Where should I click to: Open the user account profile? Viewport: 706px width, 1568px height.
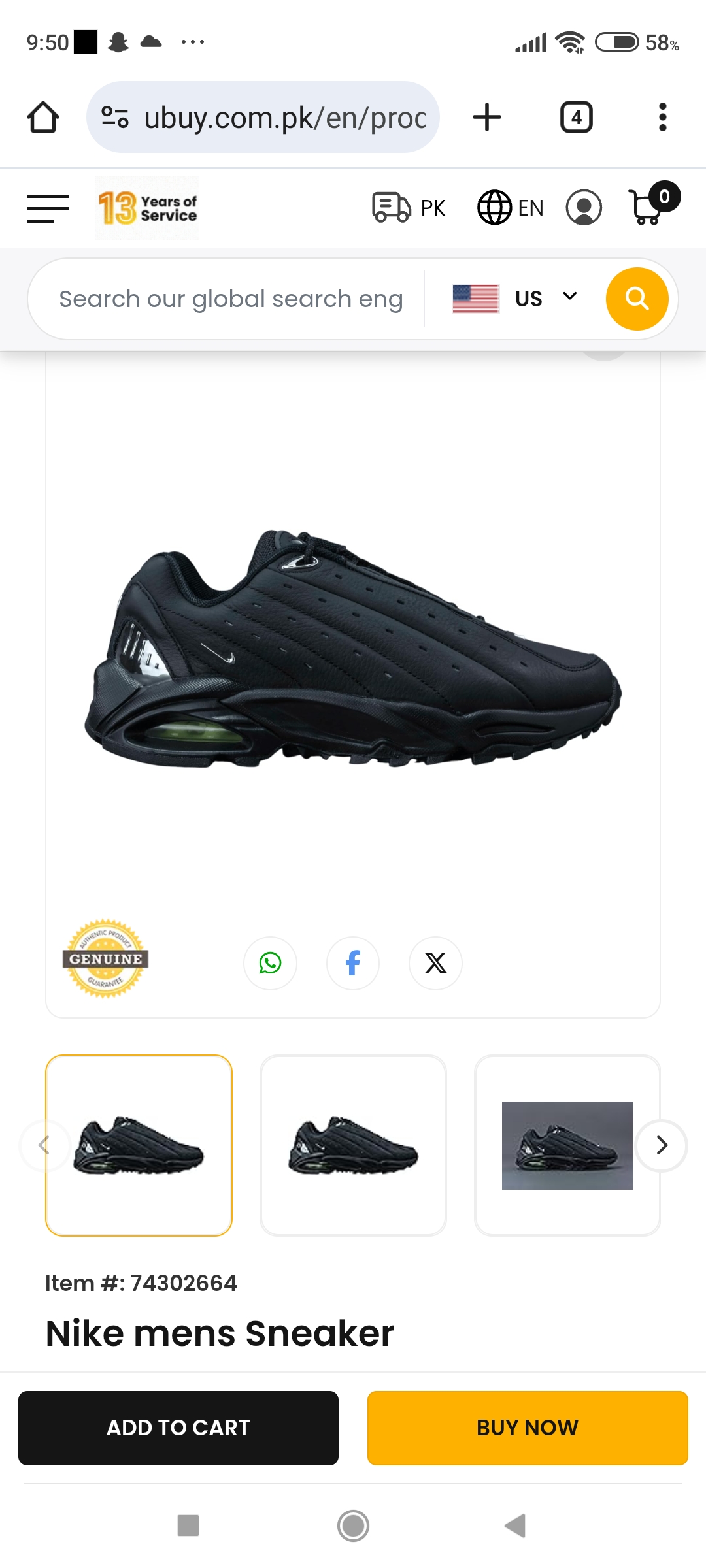[x=584, y=208]
